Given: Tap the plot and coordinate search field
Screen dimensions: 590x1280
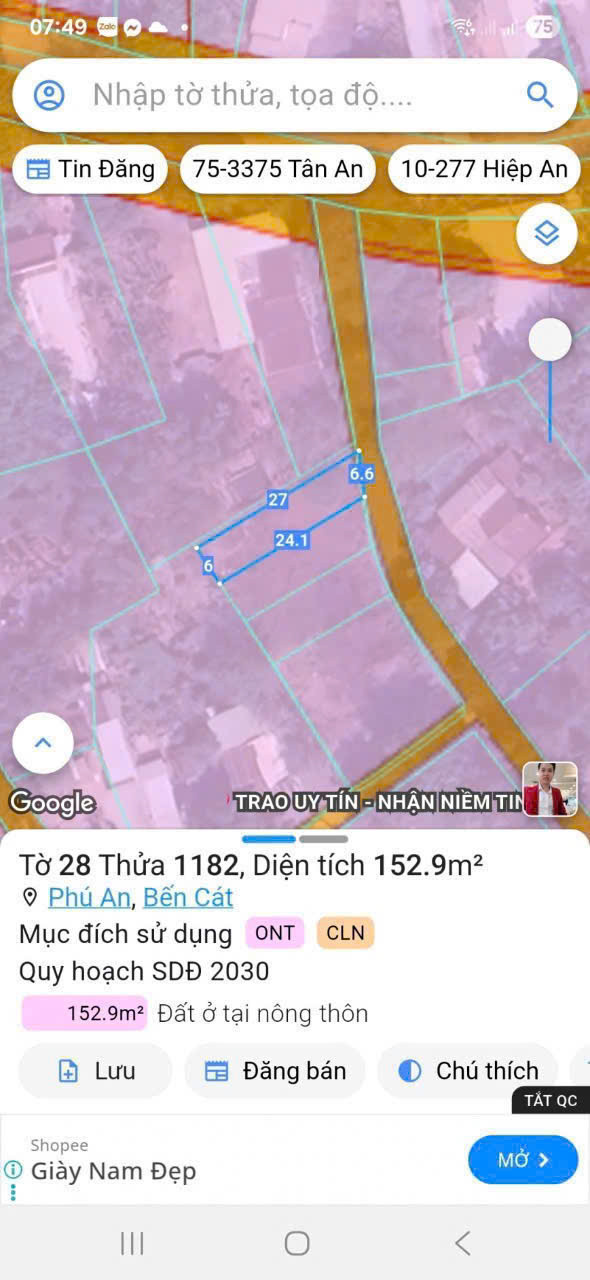Looking at the screenshot, I should coord(295,95).
